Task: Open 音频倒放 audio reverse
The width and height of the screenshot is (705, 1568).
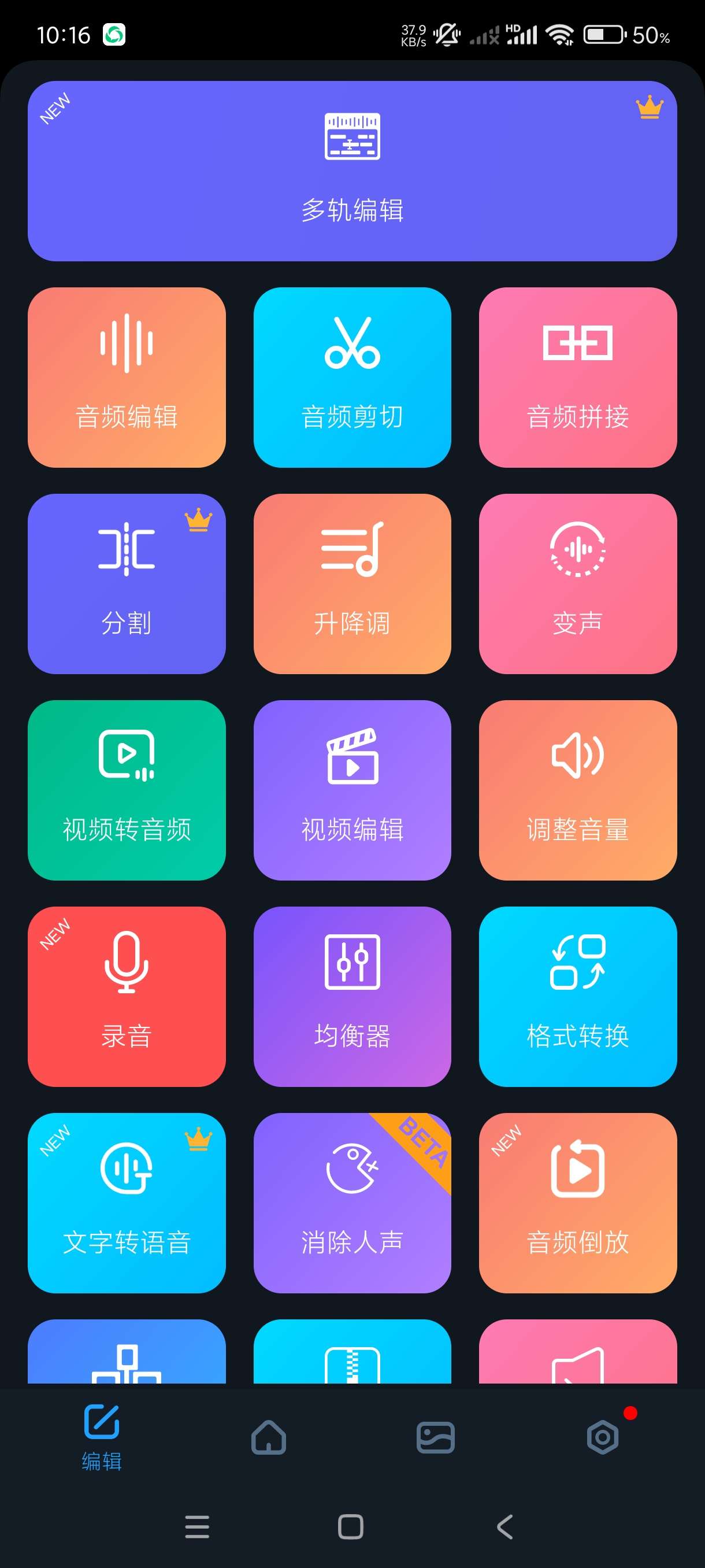Action: 578,1203
